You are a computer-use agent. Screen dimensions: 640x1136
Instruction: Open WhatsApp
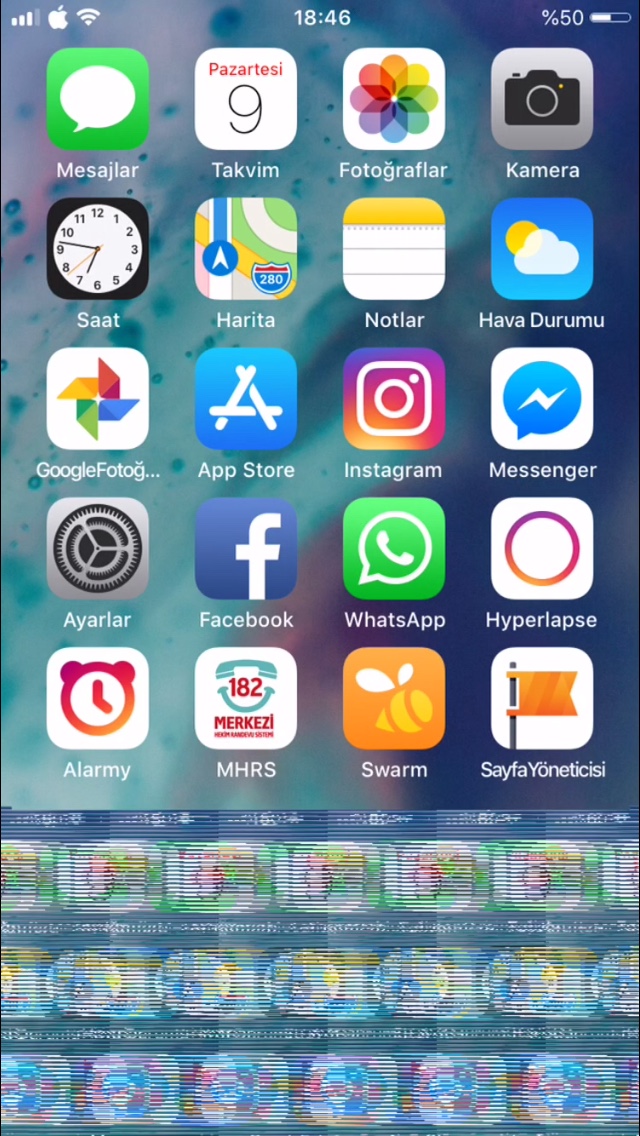click(x=394, y=549)
